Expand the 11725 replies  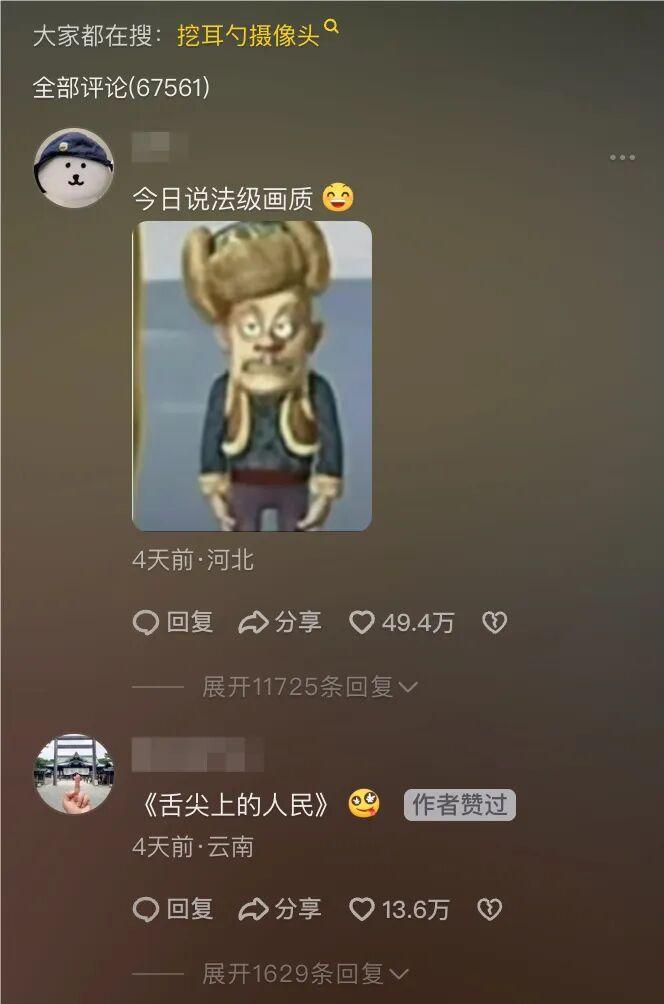309,687
